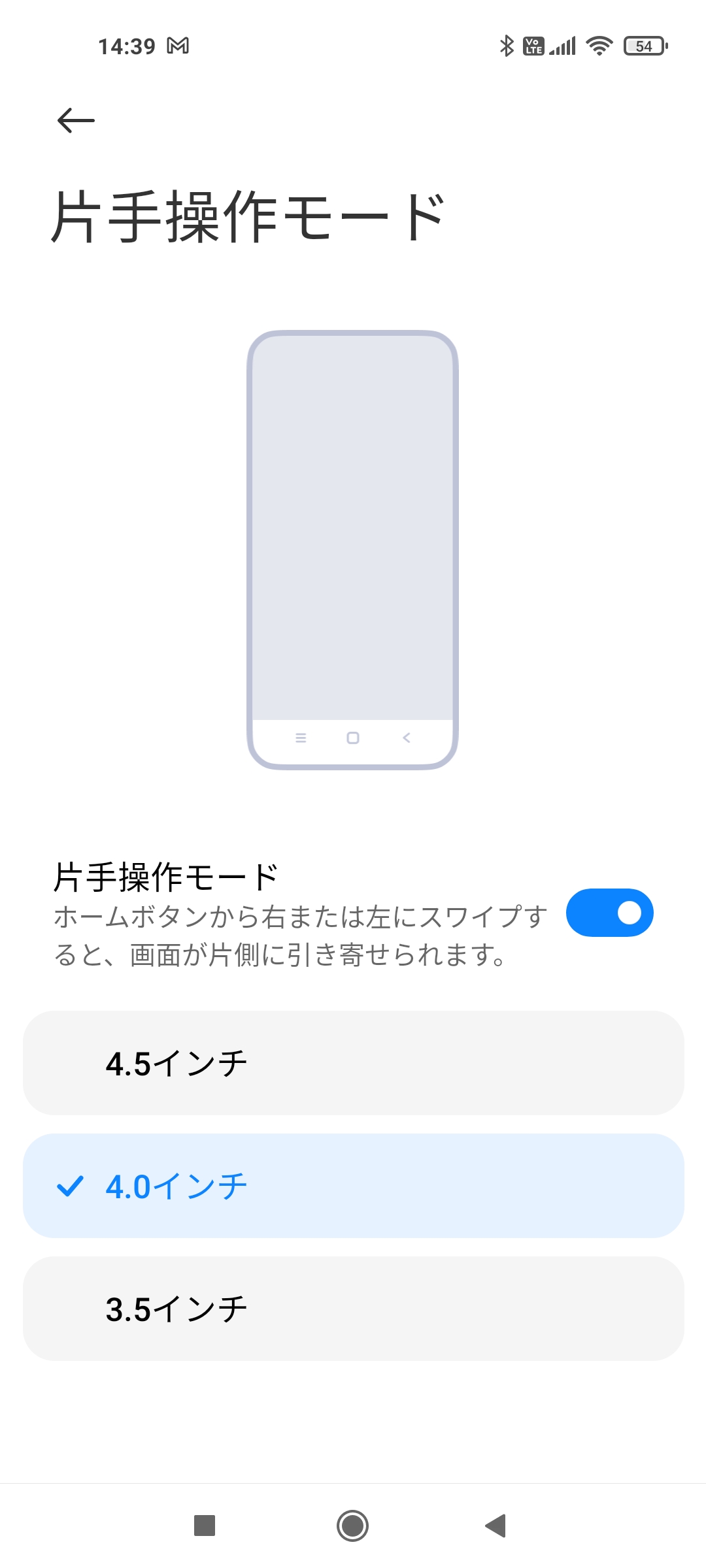Tap the system home button
This screenshot has width=706, height=1568.
(352, 1526)
